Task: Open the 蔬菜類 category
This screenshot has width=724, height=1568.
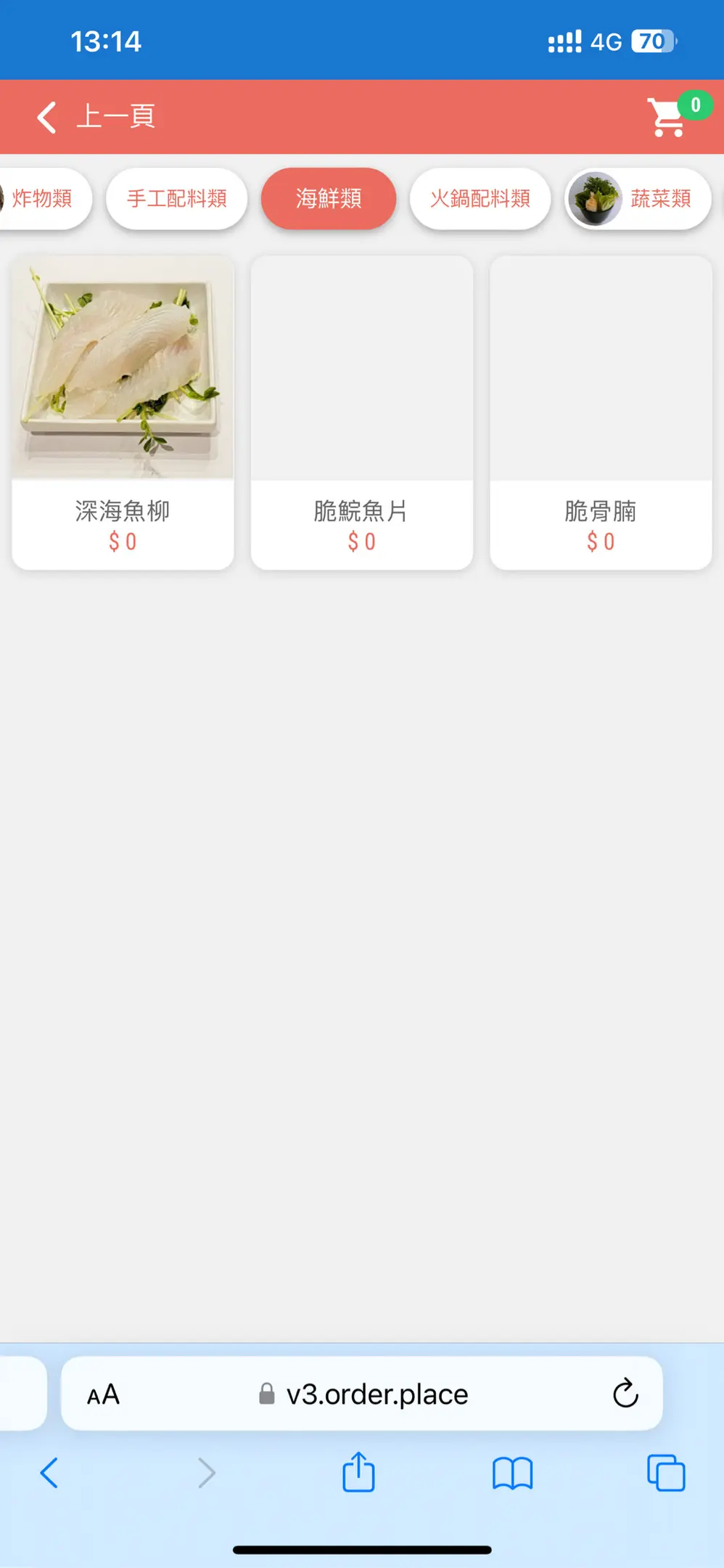Action: click(x=638, y=198)
